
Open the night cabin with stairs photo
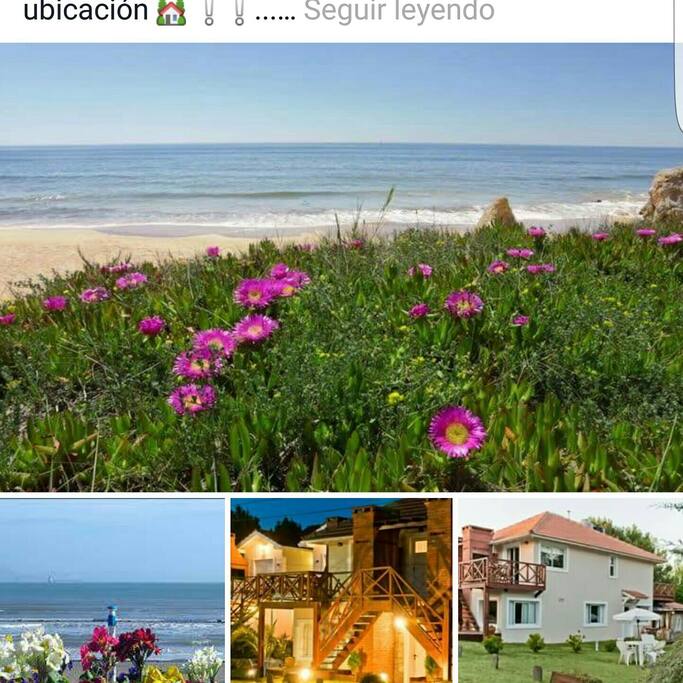(341, 590)
